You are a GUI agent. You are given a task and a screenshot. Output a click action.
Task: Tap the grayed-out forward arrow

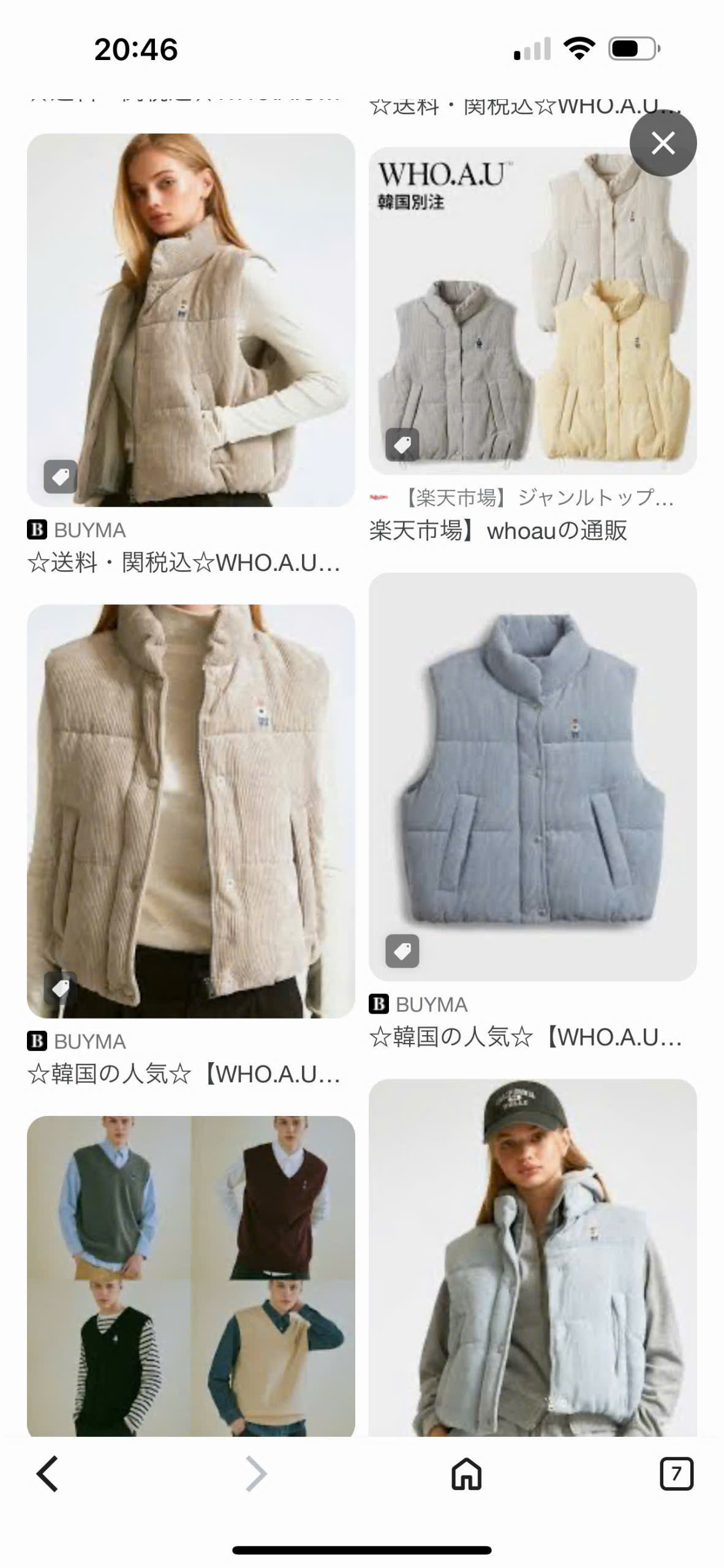click(x=257, y=1472)
